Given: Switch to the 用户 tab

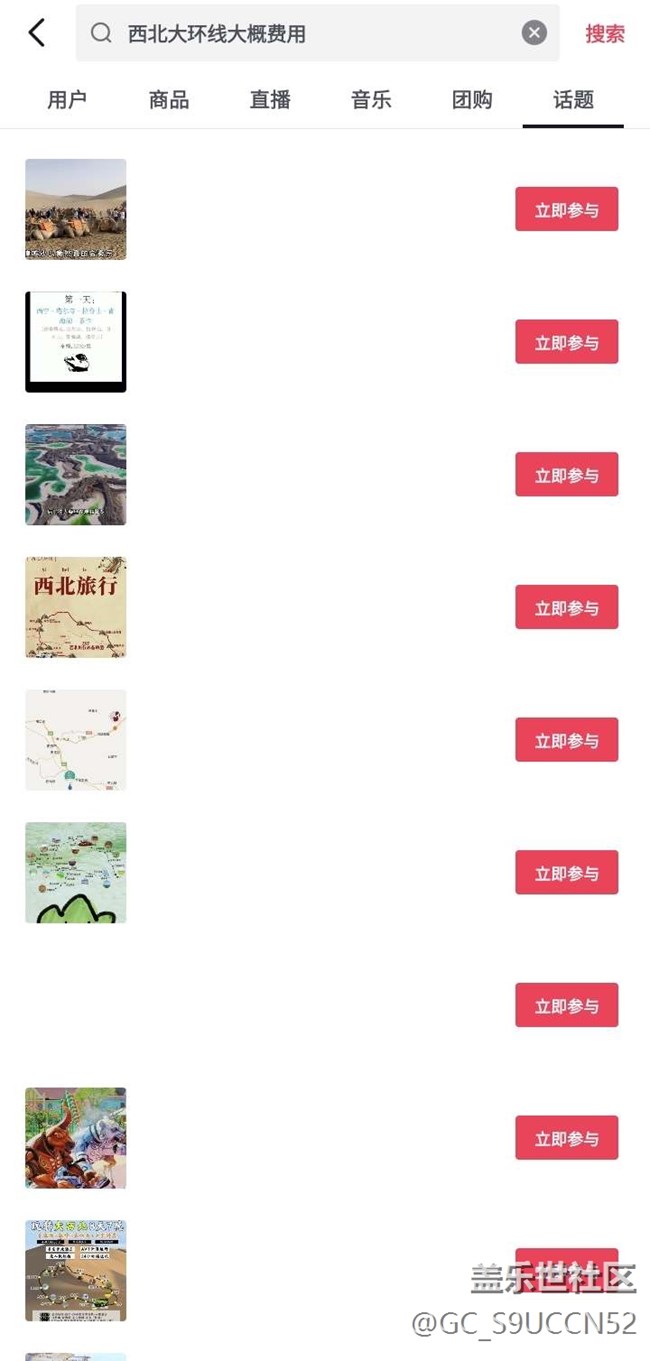Looking at the screenshot, I should pos(67,100).
